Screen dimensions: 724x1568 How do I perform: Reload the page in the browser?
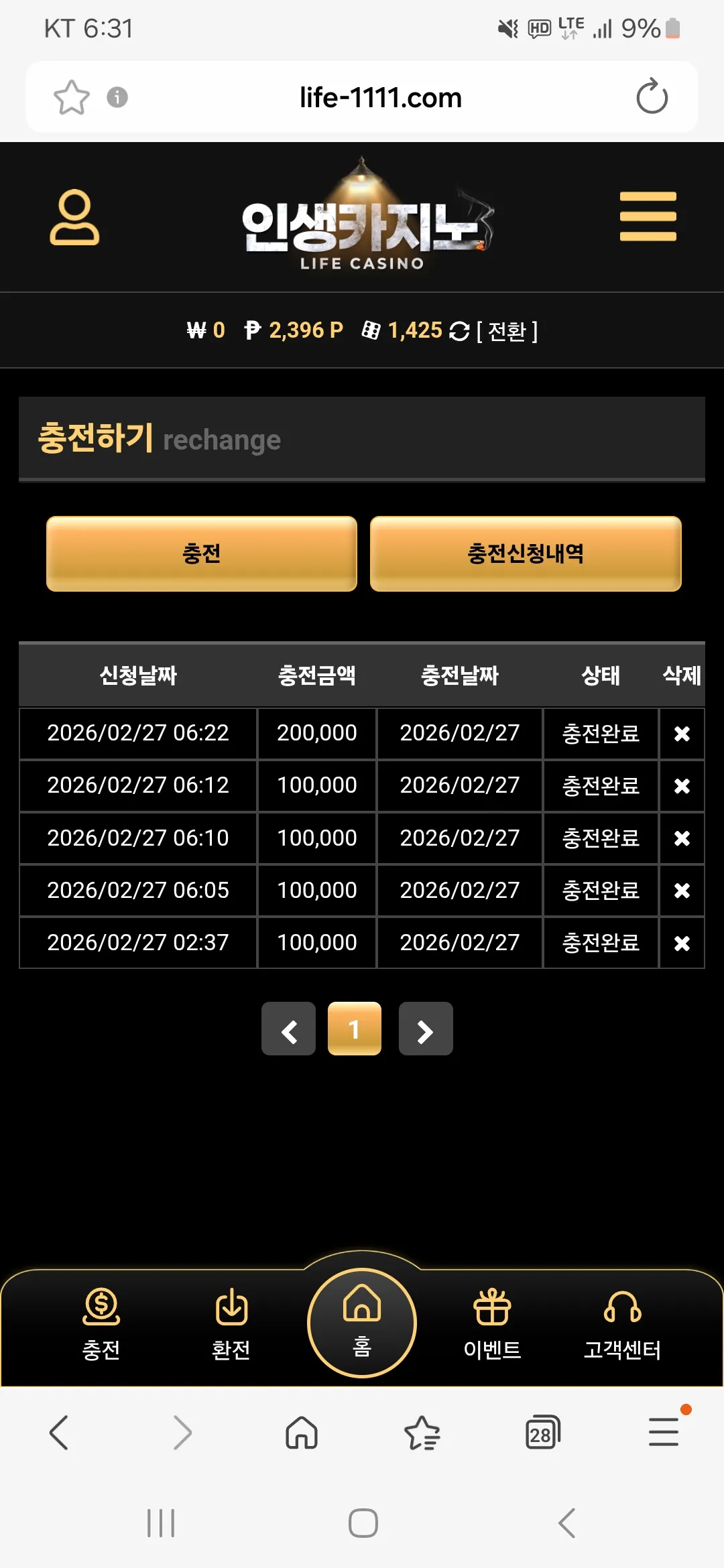[652, 97]
